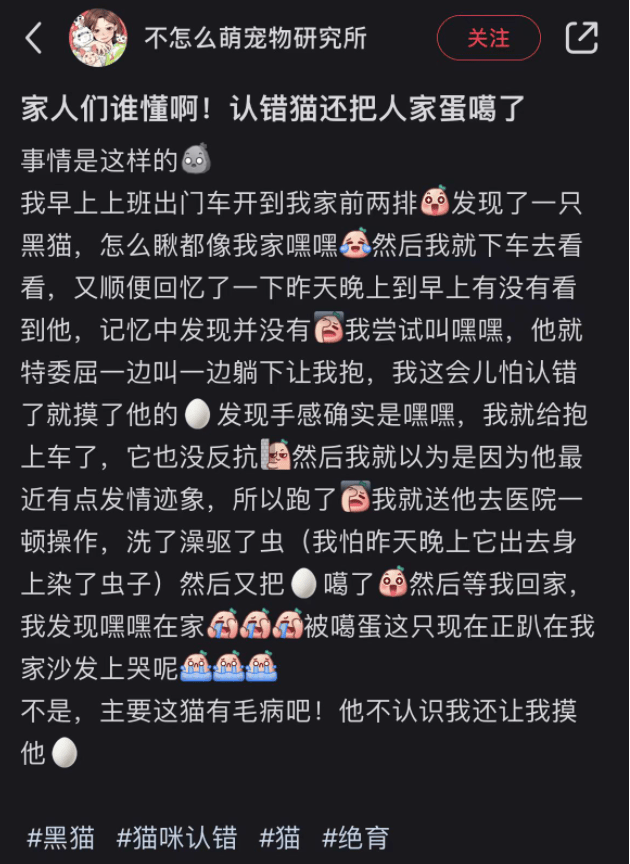Viewport: 630px width, 864px height.
Task: Follow the author with 关注 button
Action: tap(488, 39)
